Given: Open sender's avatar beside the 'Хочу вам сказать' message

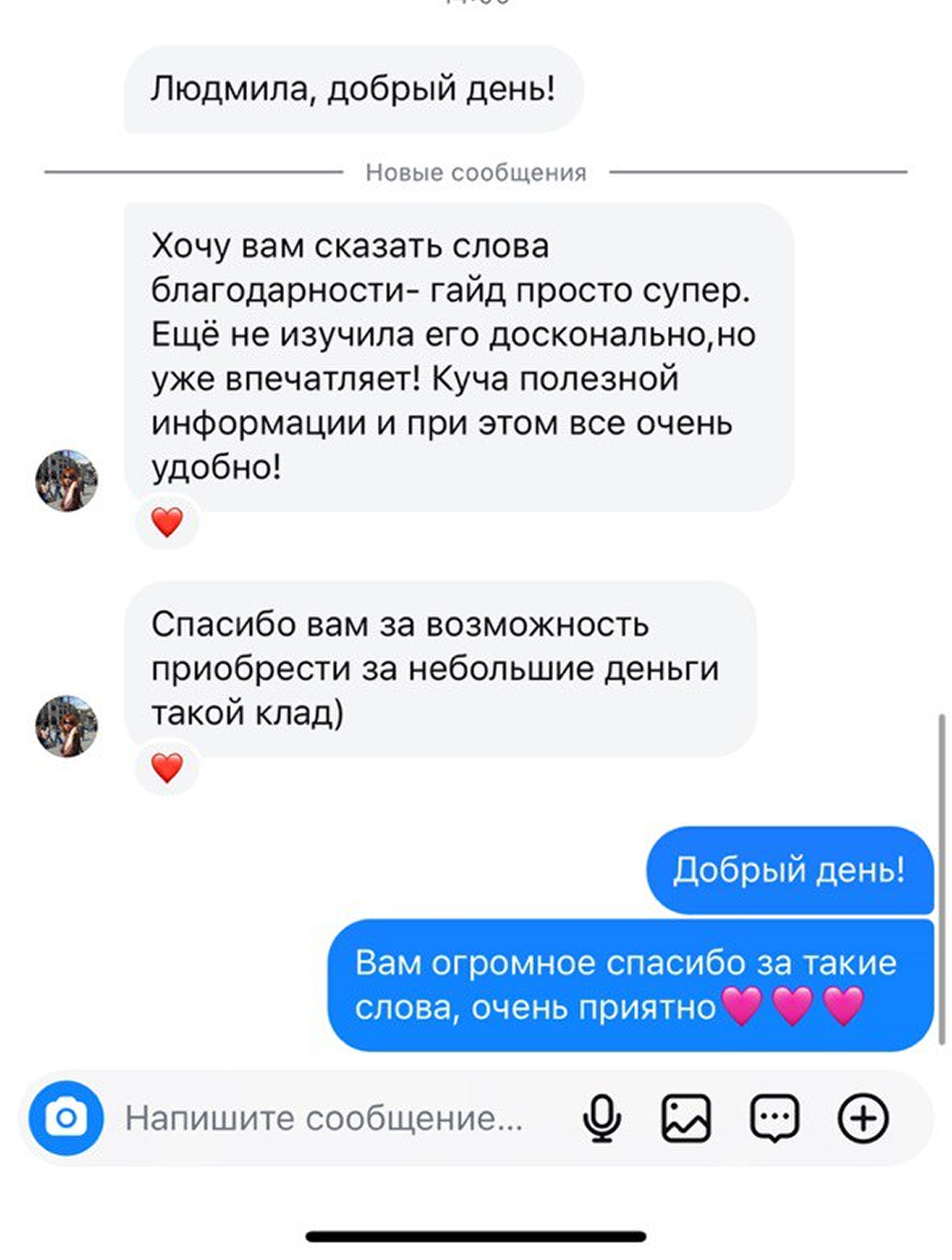Looking at the screenshot, I should [x=66, y=481].
